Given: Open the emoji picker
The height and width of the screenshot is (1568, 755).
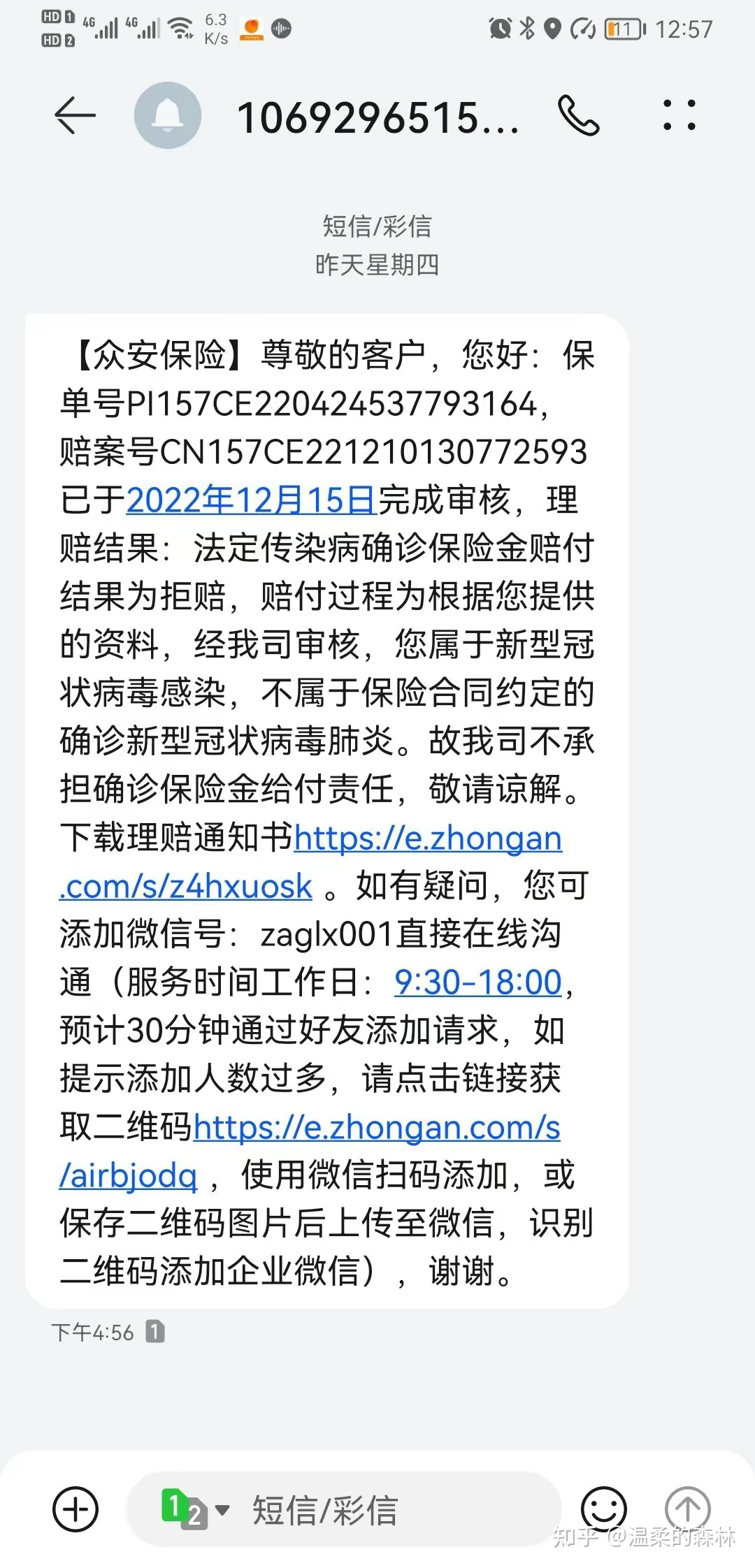Looking at the screenshot, I should tap(603, 1509).
